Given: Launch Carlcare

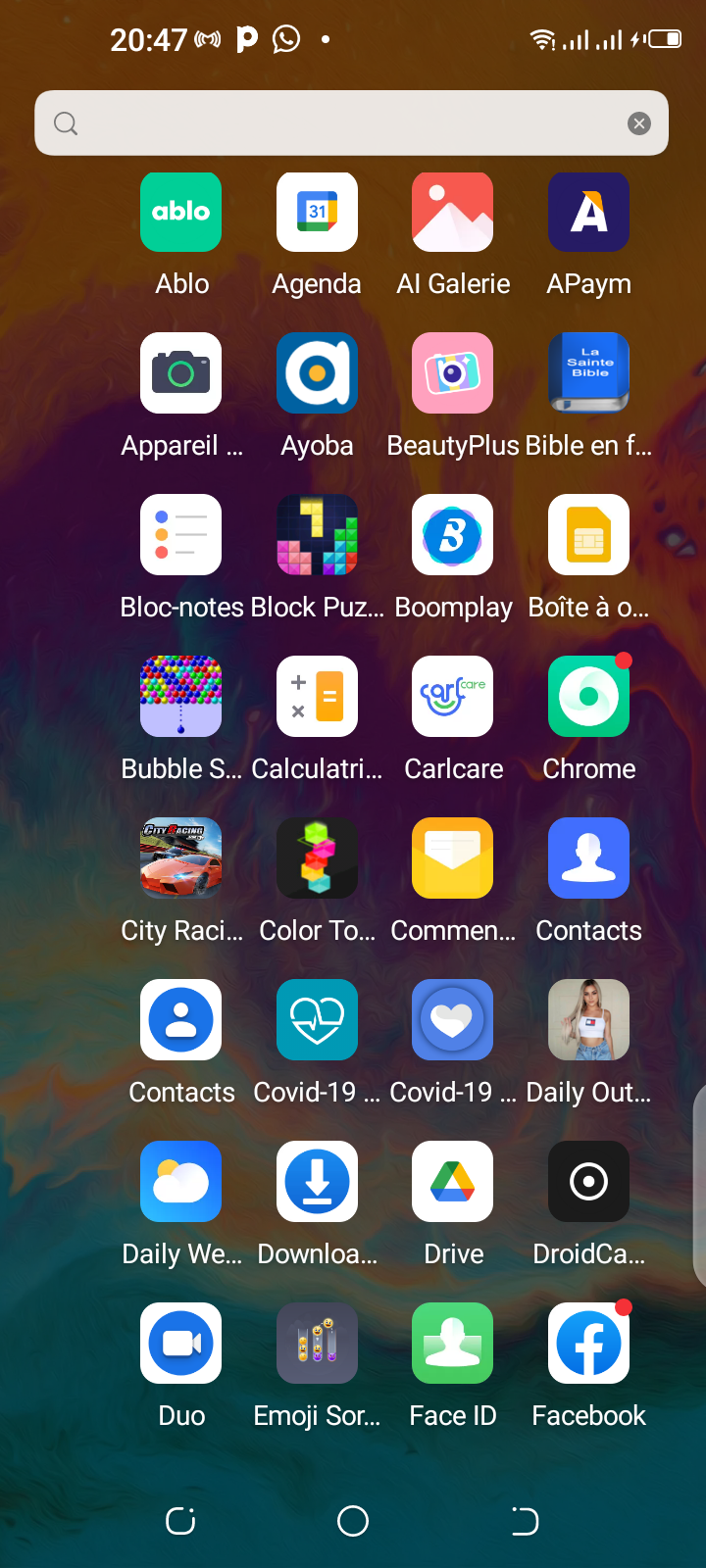Looking at the screenshot, I should coord(452,697).
